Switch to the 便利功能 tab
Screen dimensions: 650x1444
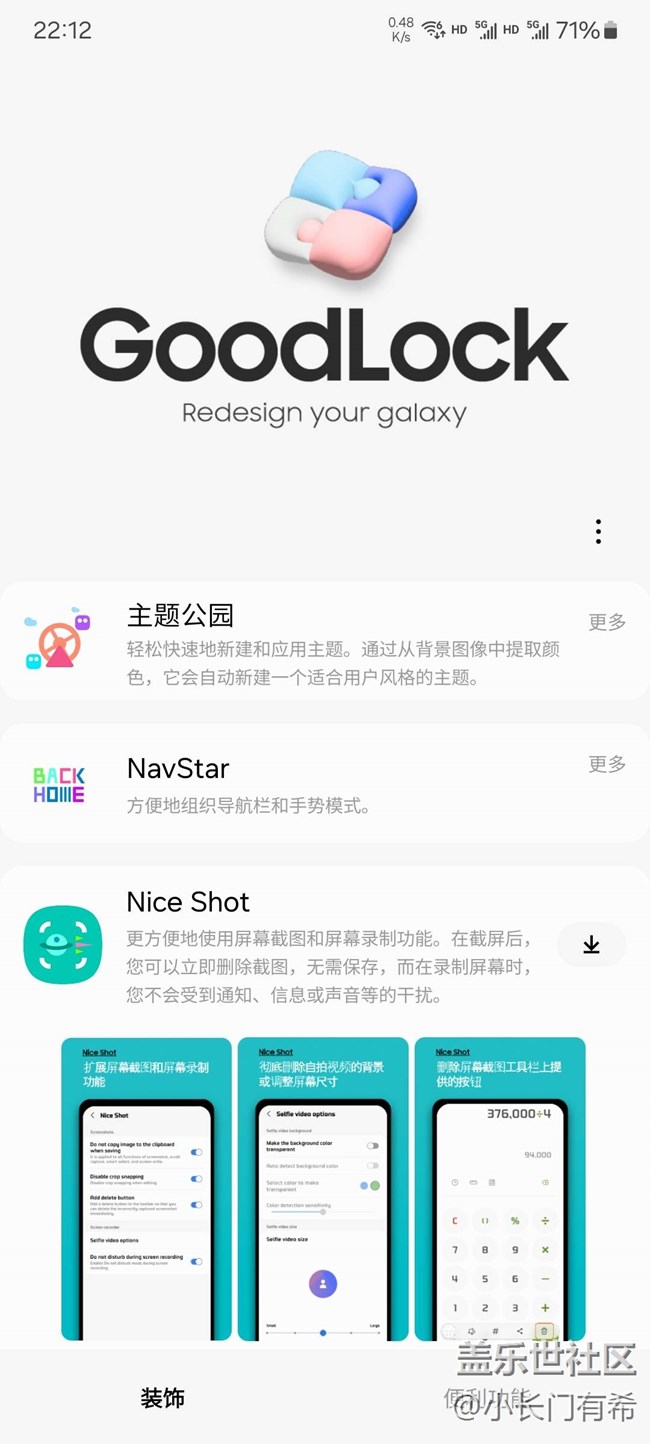[487, 1397]
